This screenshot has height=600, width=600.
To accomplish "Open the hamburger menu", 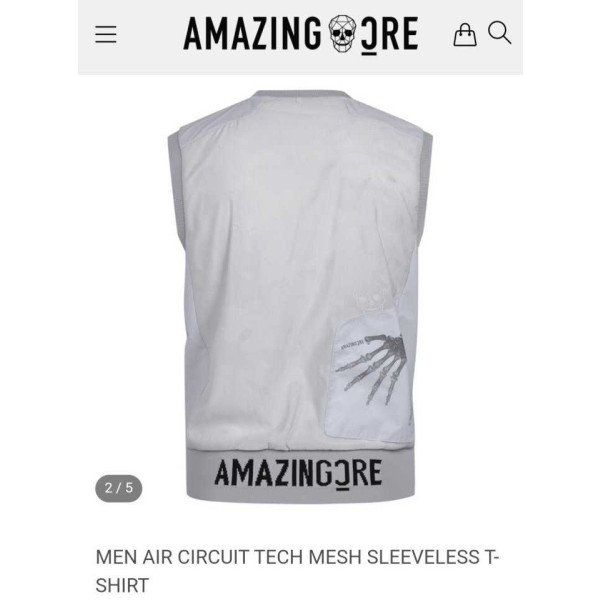I will 106,35.
